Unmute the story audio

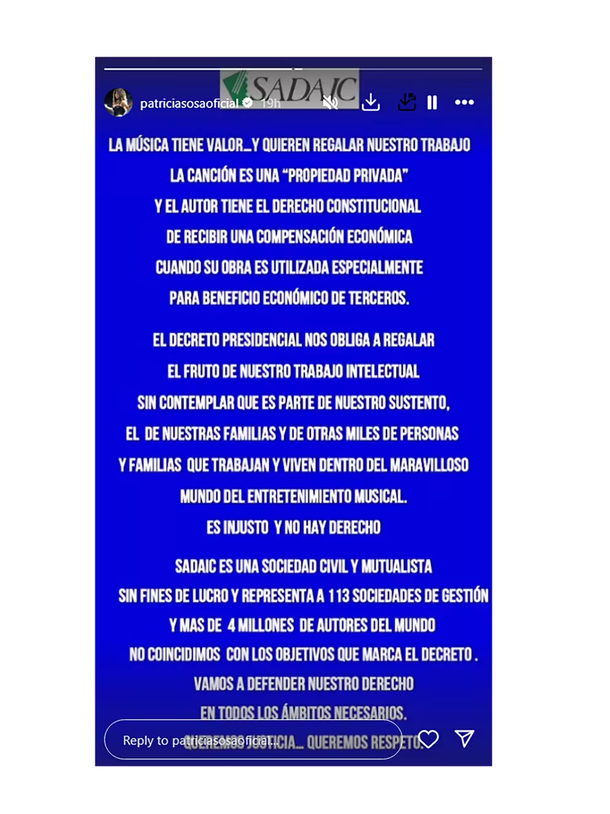(x=332, y=103)
